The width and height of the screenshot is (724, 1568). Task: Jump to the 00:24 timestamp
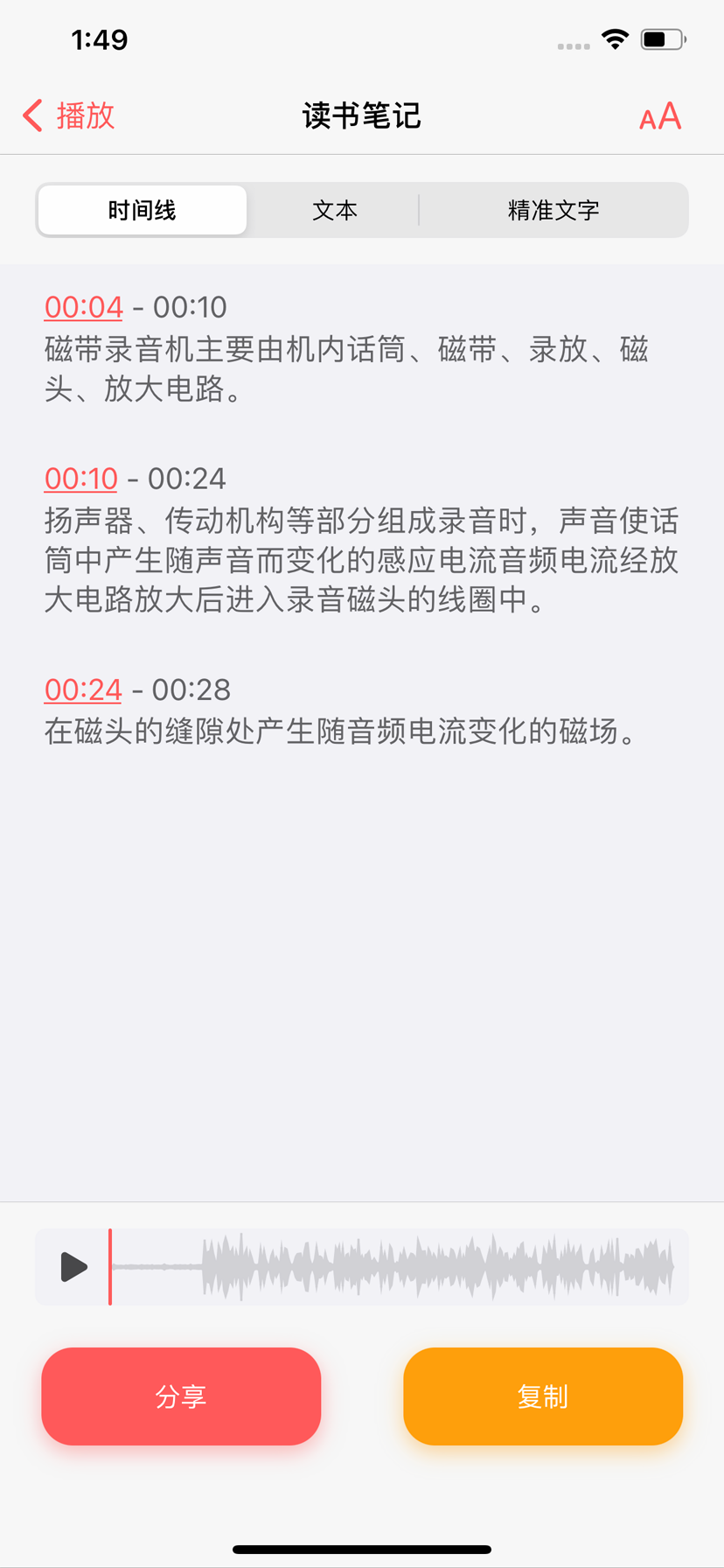[x=83, y=689]
